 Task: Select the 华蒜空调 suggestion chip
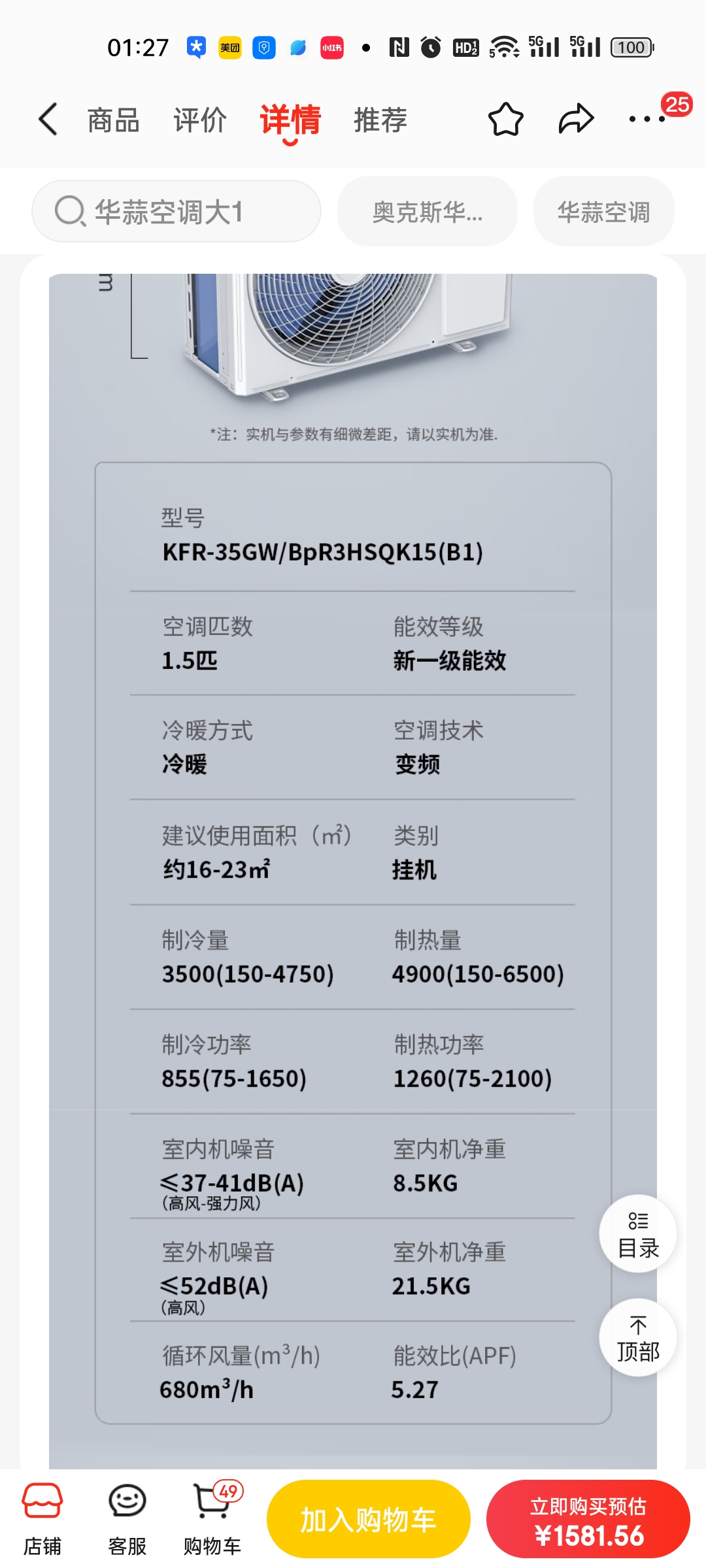(x=603, y=211)
